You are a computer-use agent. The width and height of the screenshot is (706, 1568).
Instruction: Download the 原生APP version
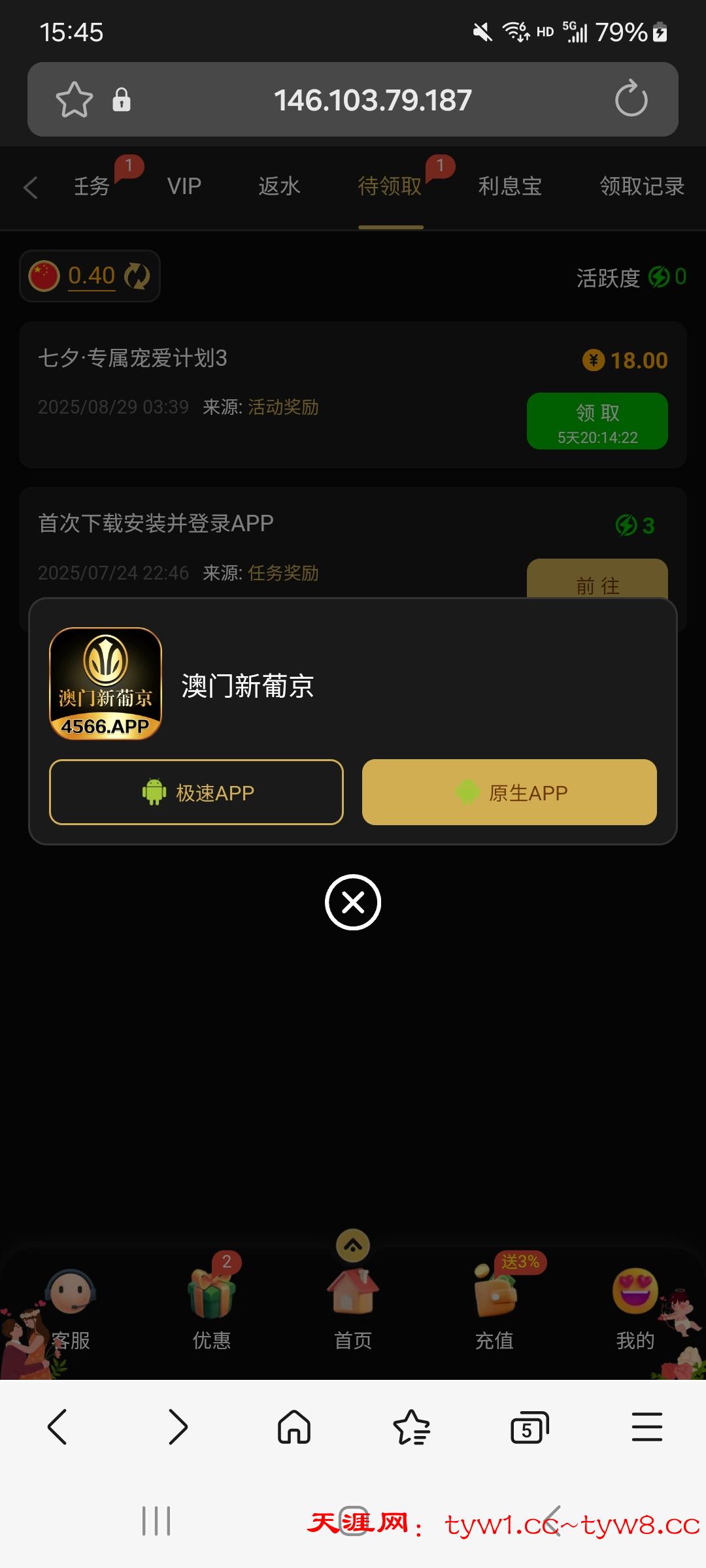tap(509, 792)
